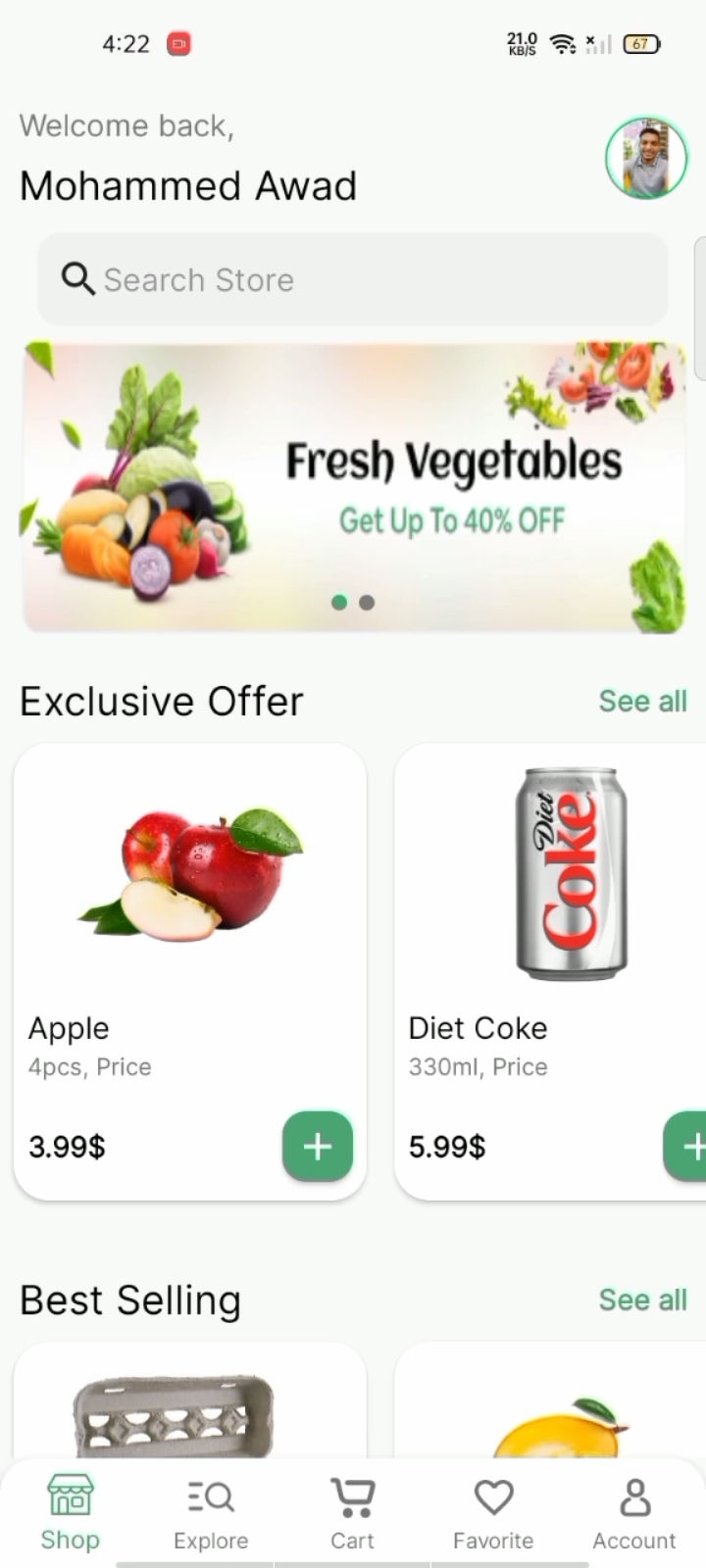Jump to the second banner page dot
This screenshot has height=1568, width=706.
click(x=367, y=603)
